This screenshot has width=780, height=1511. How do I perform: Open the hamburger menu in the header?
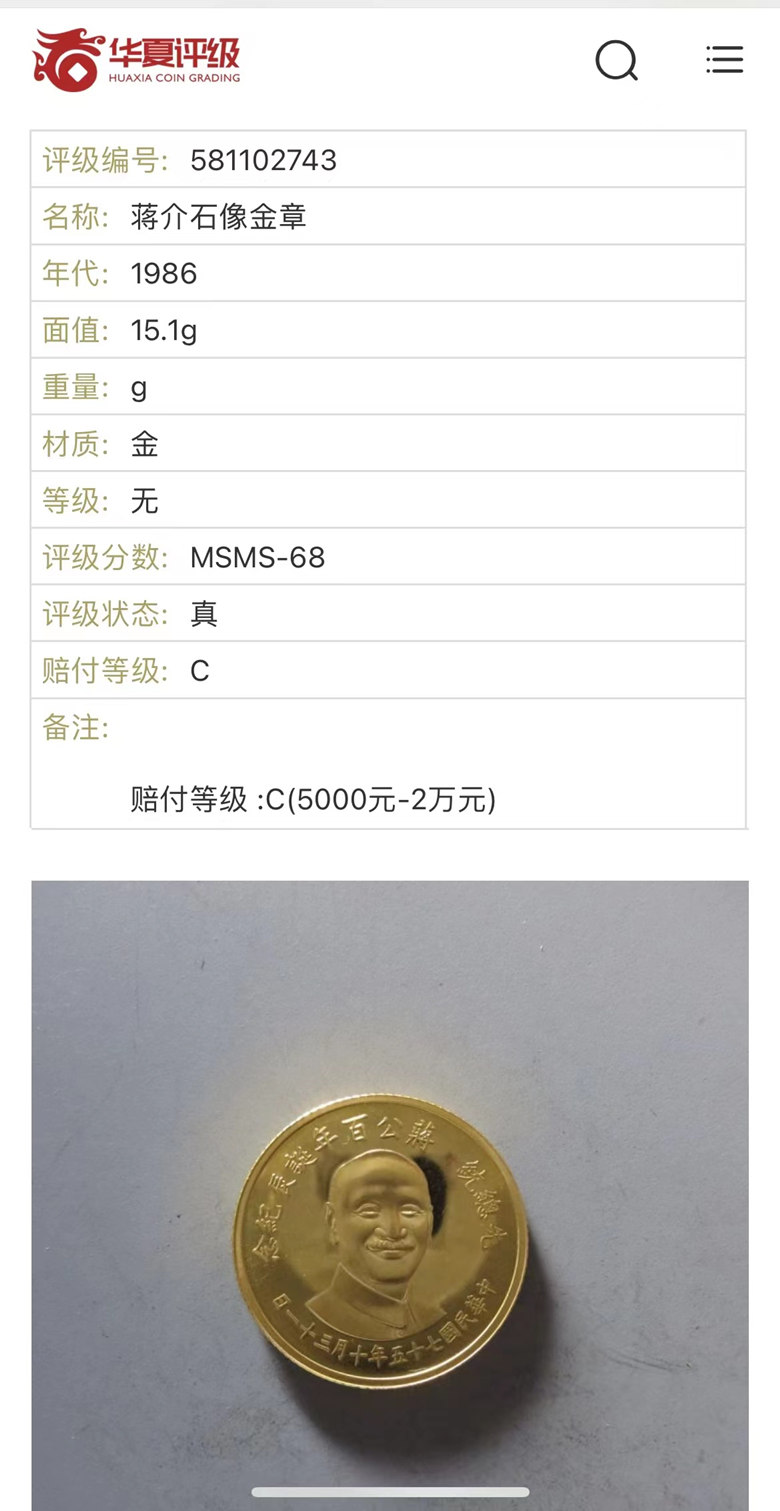[724, 59]
